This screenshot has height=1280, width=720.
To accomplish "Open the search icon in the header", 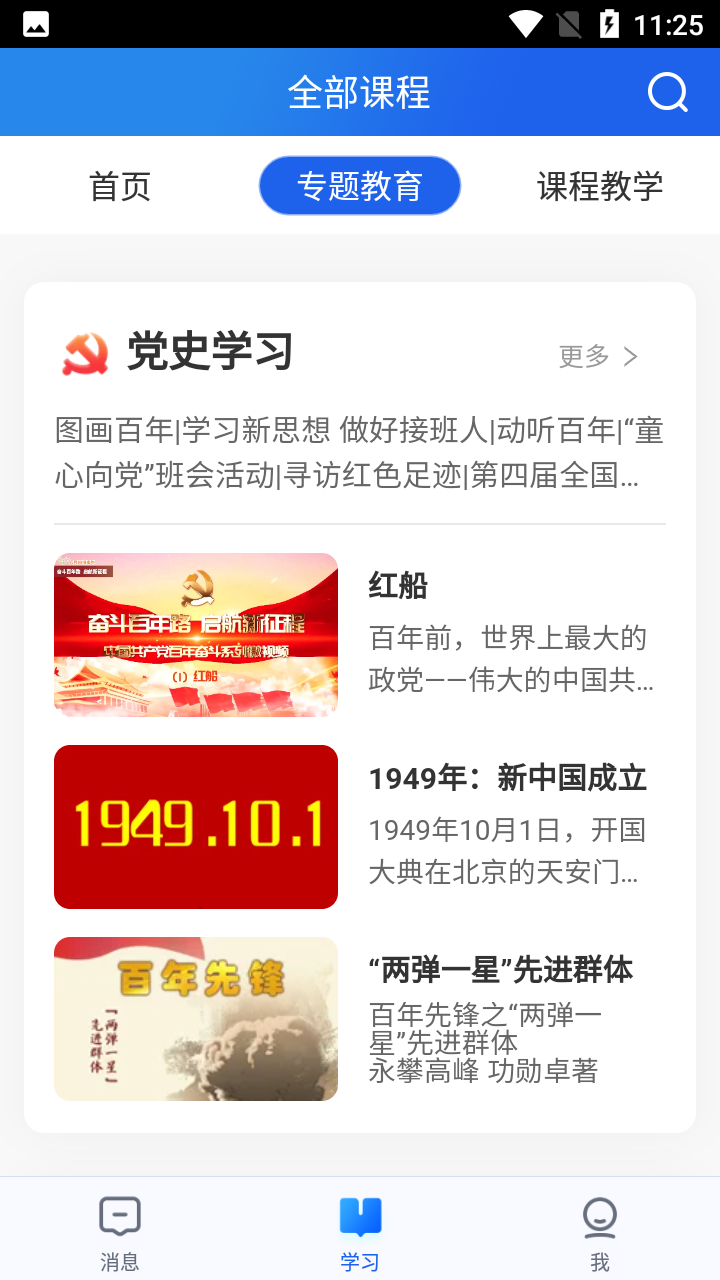I will coord(667,93).
